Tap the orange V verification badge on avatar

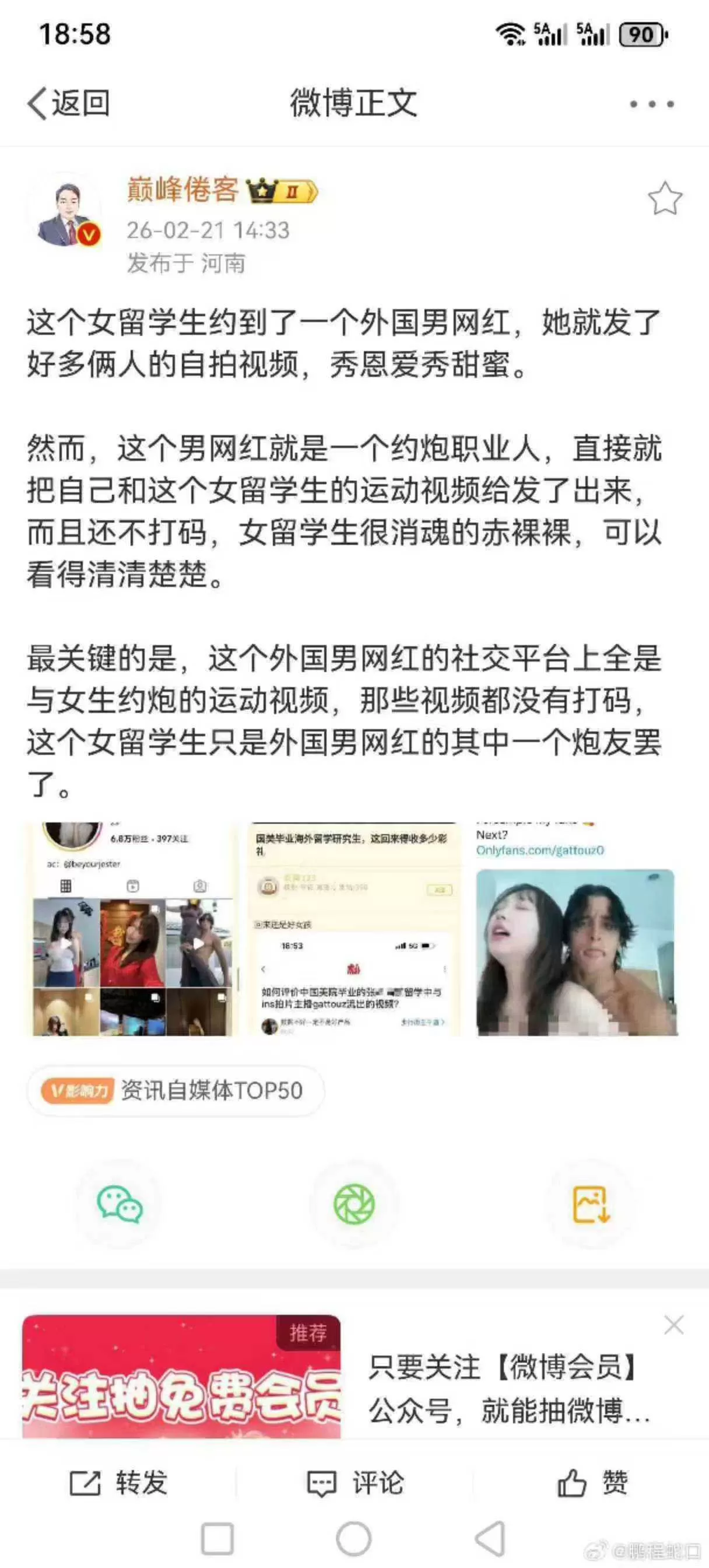(x=90, y=235)
